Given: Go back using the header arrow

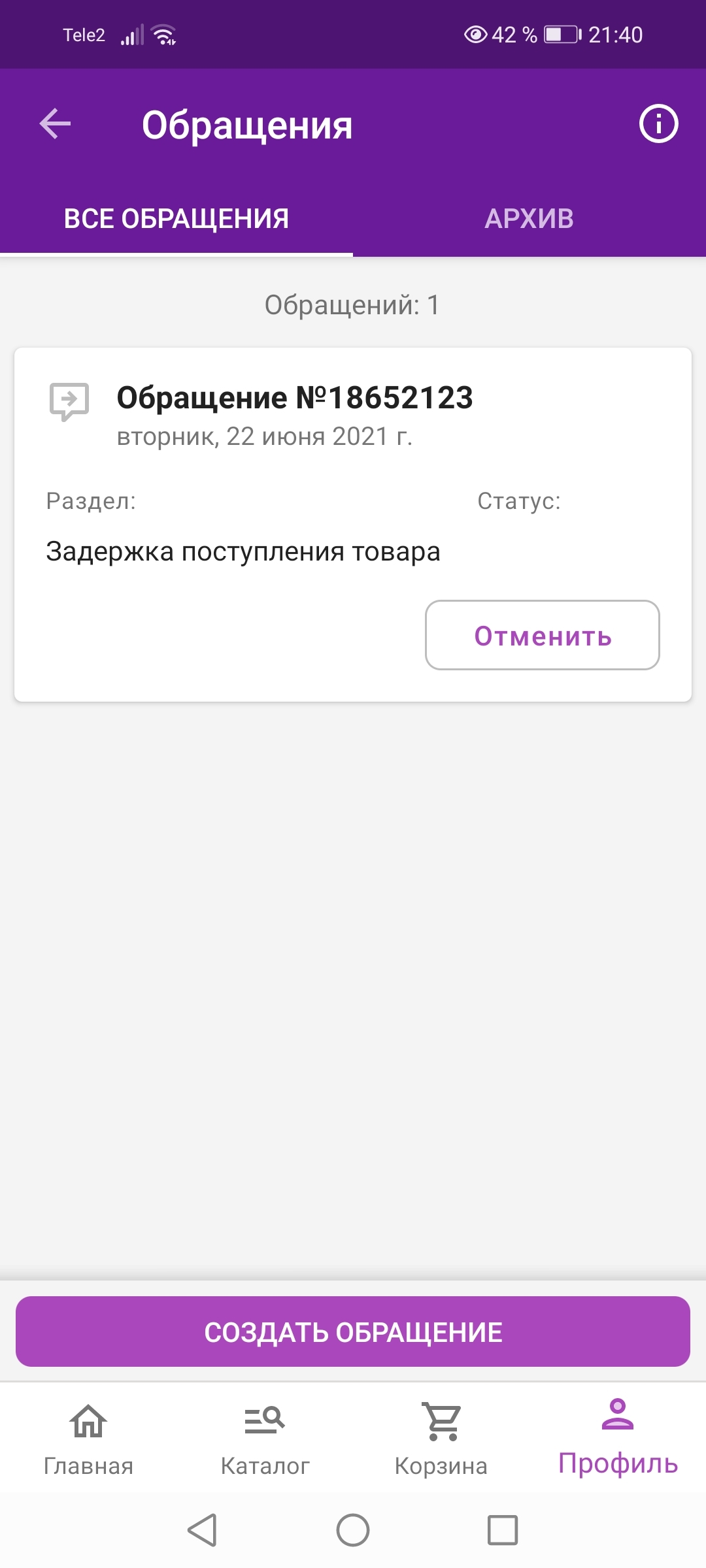Looking at the screenshot, I should coord(55,124).
